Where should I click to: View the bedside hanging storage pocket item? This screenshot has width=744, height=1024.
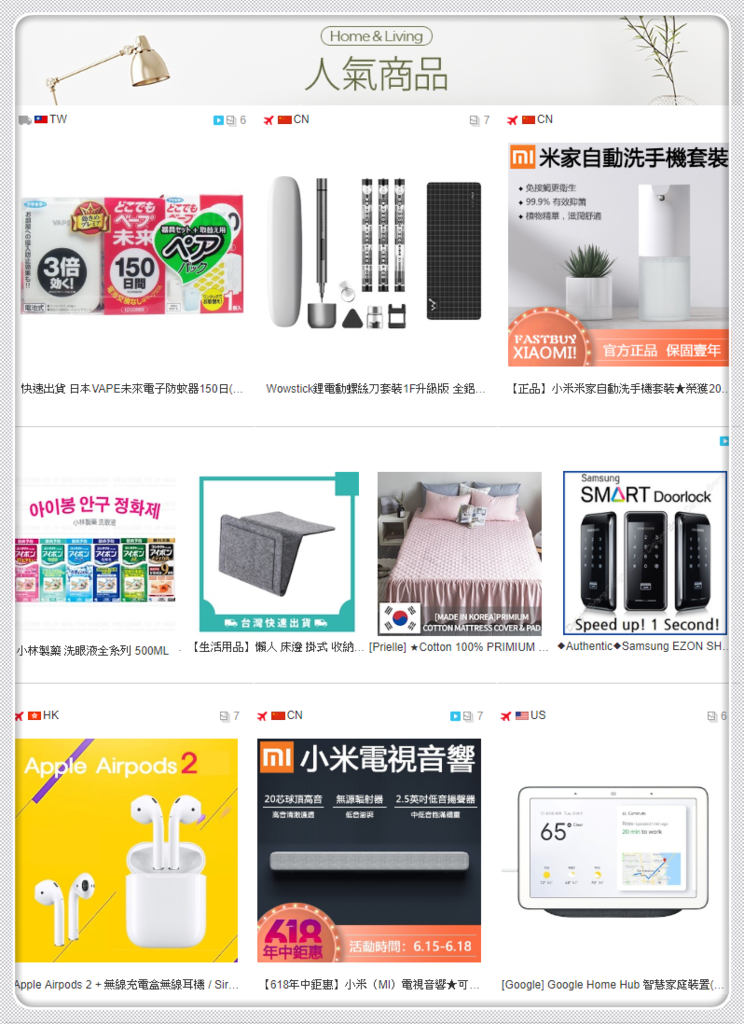278,553
